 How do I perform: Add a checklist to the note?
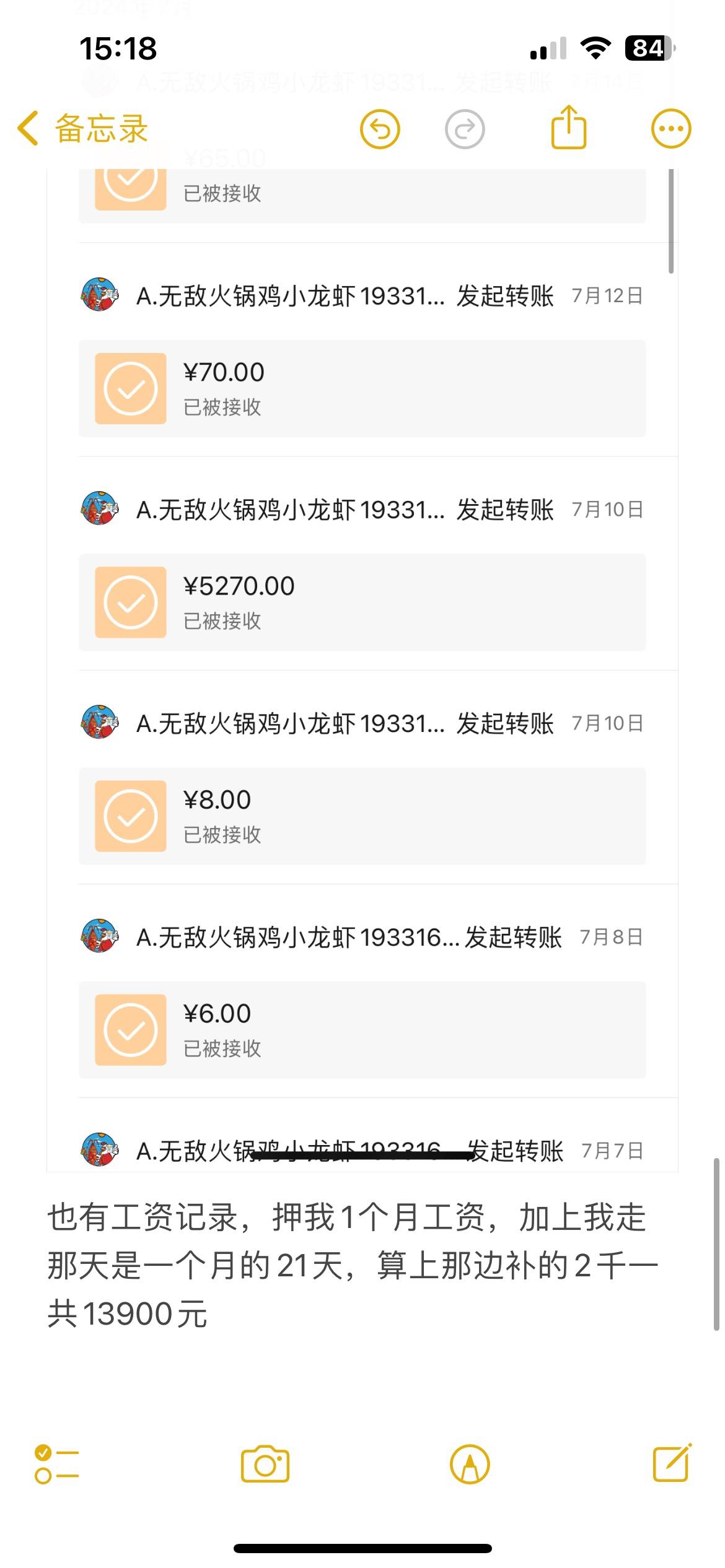pyautogui.click(x=57, y=1464)
